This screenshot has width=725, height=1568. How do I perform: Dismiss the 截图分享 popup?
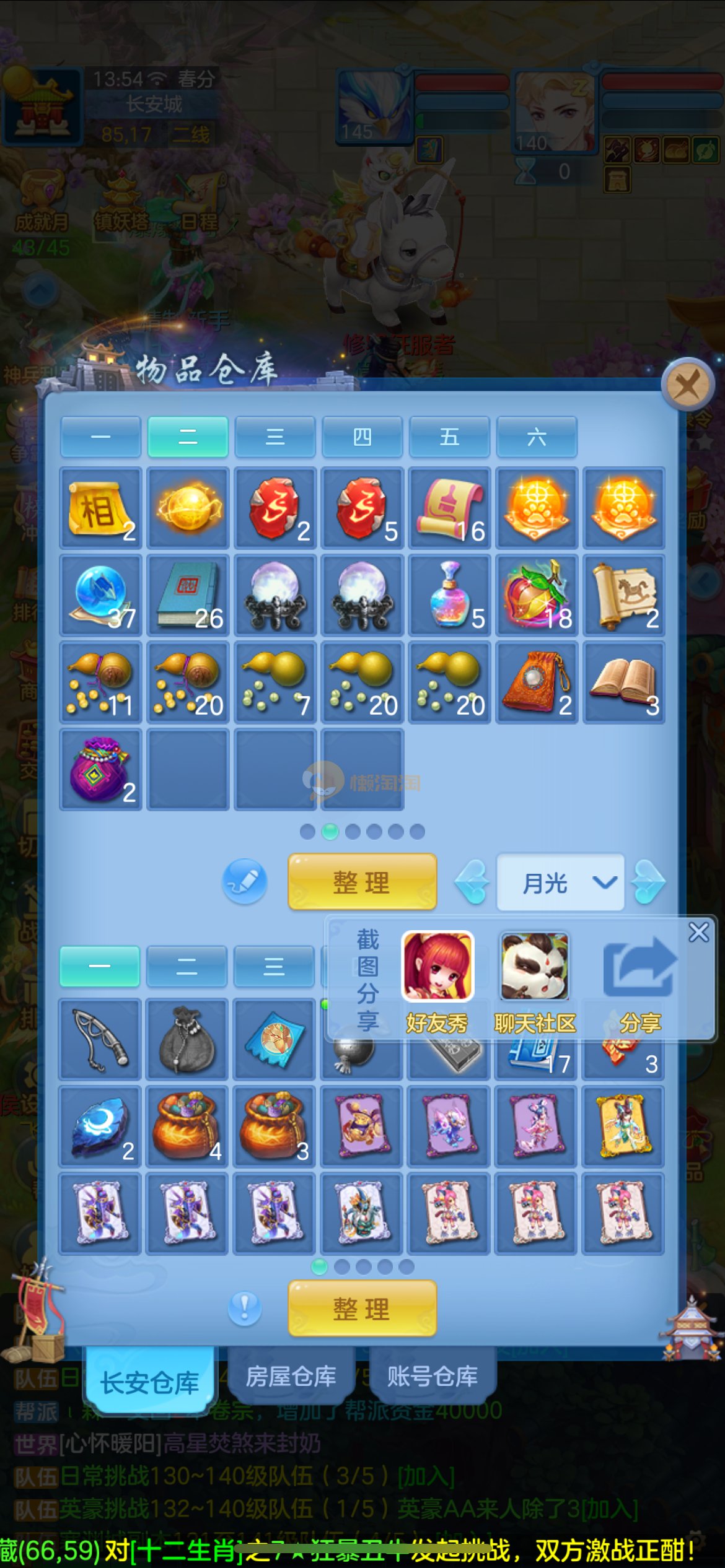pyautogui.click(x=698, y=932)
